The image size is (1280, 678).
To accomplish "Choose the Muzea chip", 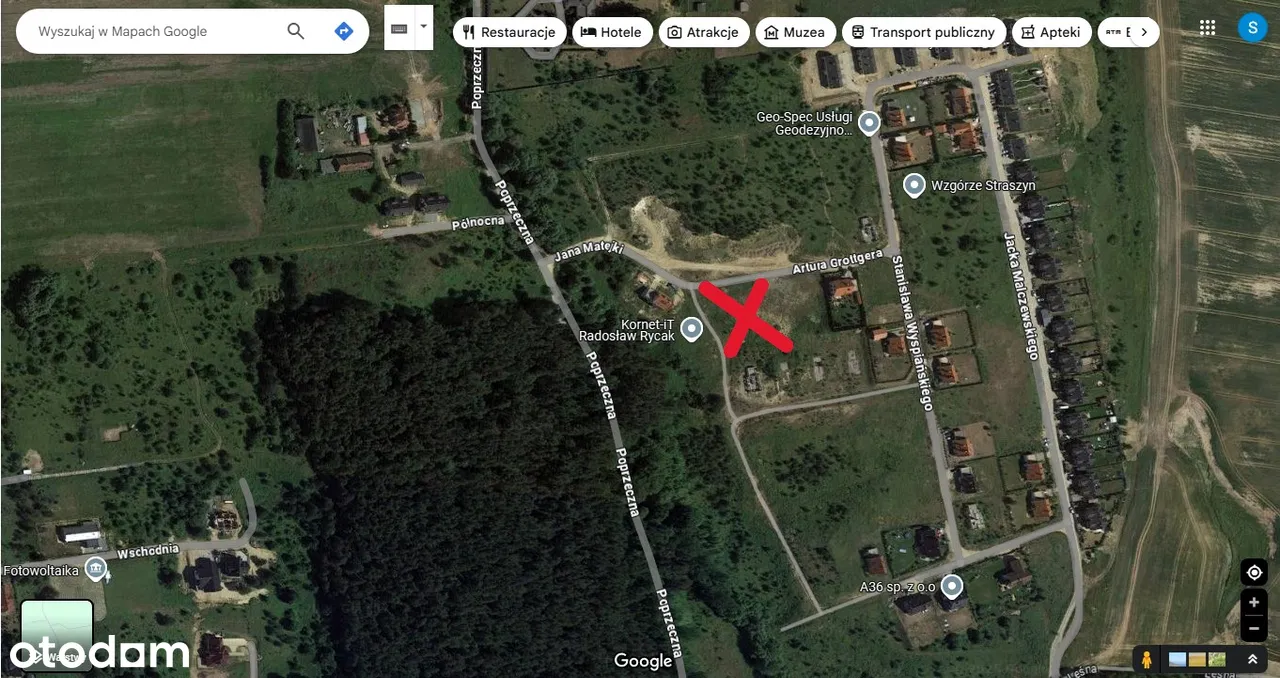I will pyautogui.click(x=795, y=32).
